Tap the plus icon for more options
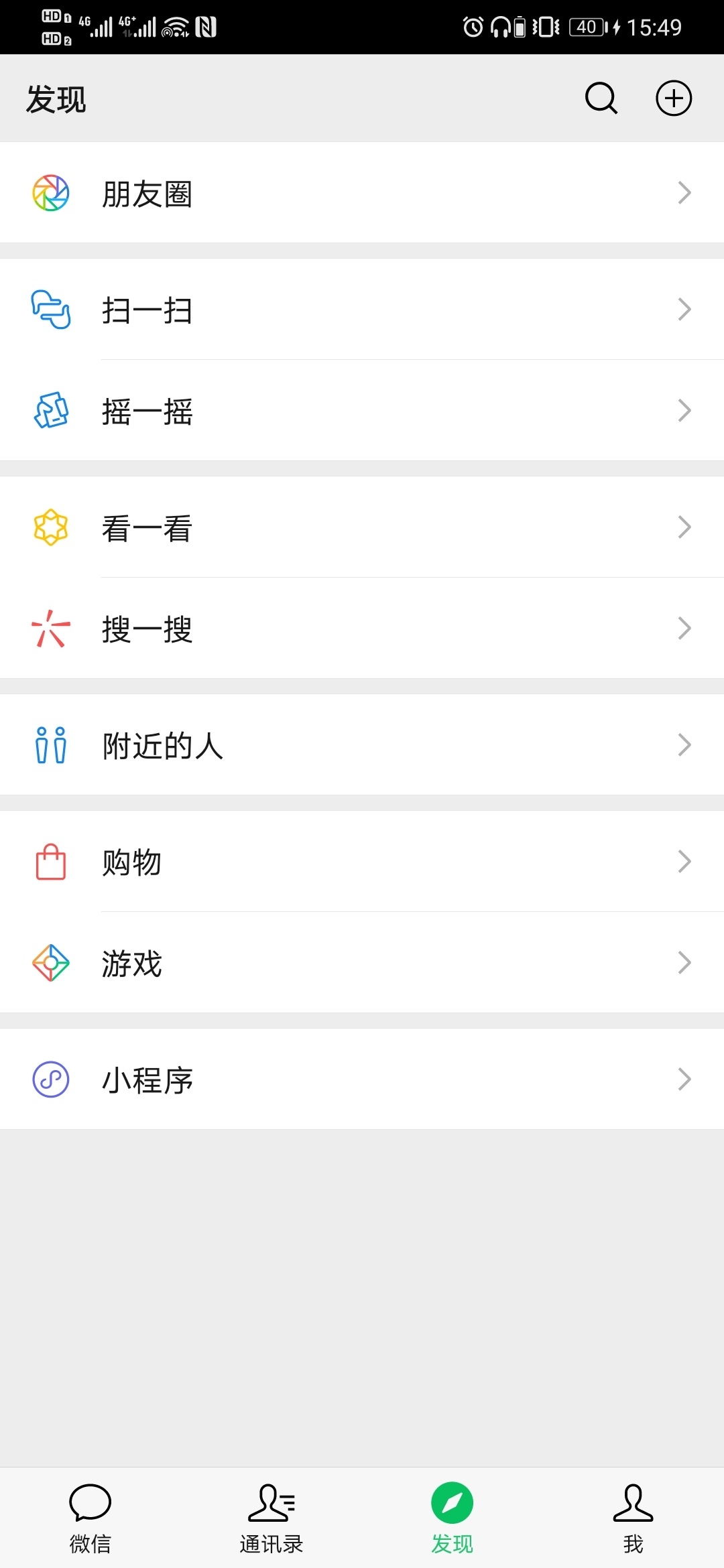 (x=674, y=99)
